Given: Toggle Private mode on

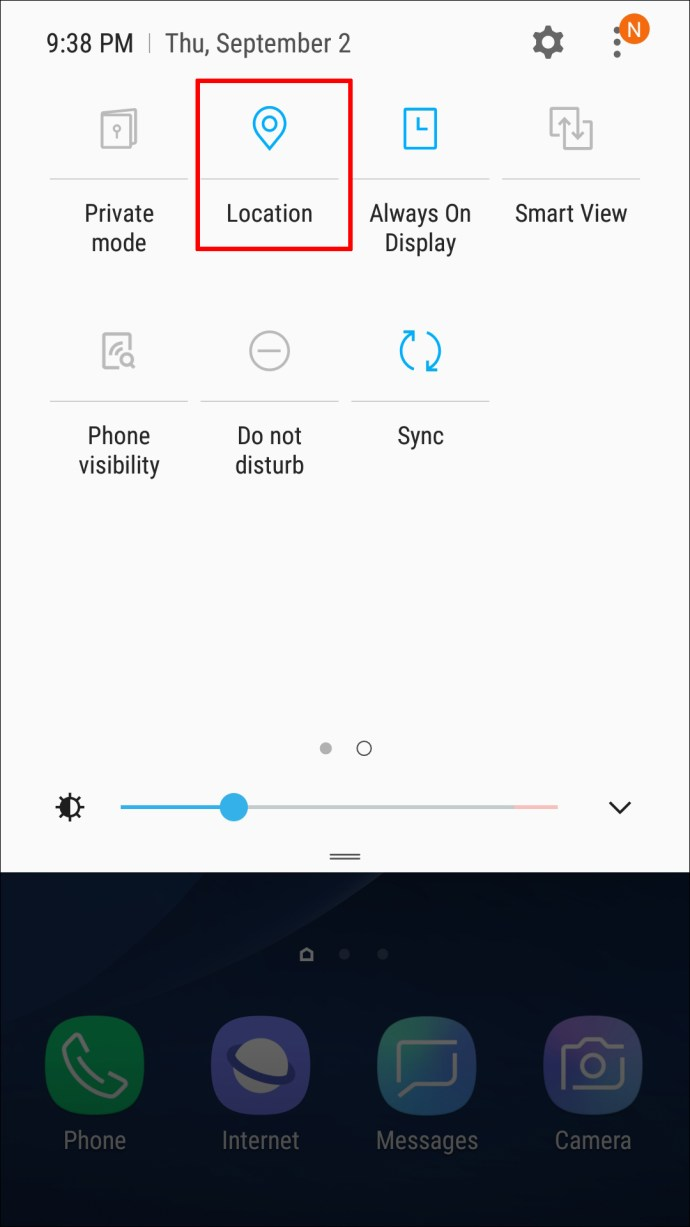Looking at the screenshot, I should (x=119, y=130).
